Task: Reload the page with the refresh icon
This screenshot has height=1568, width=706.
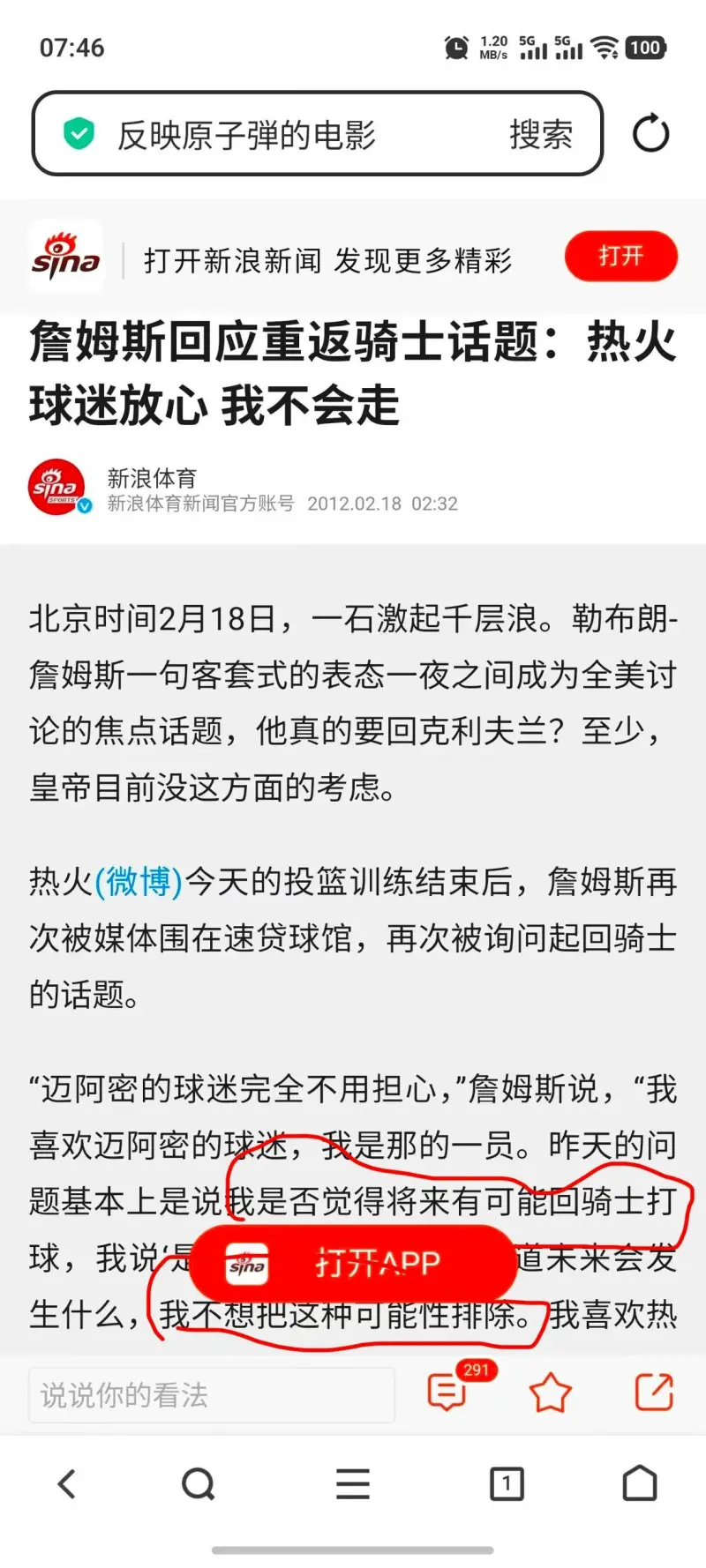Action: point(651,134)
